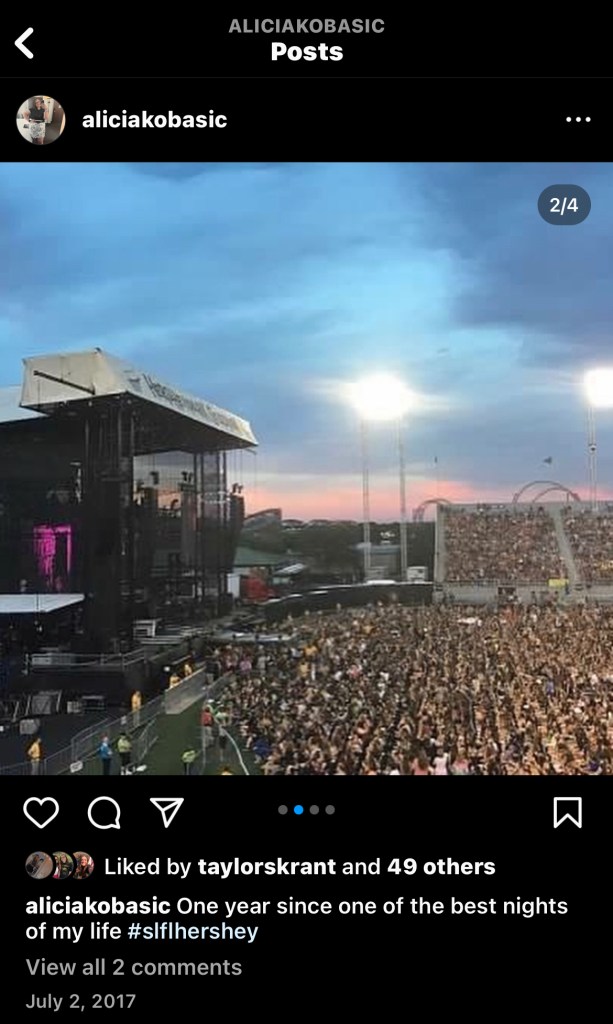Share post via the paper plane icon

tap(167, 812)
